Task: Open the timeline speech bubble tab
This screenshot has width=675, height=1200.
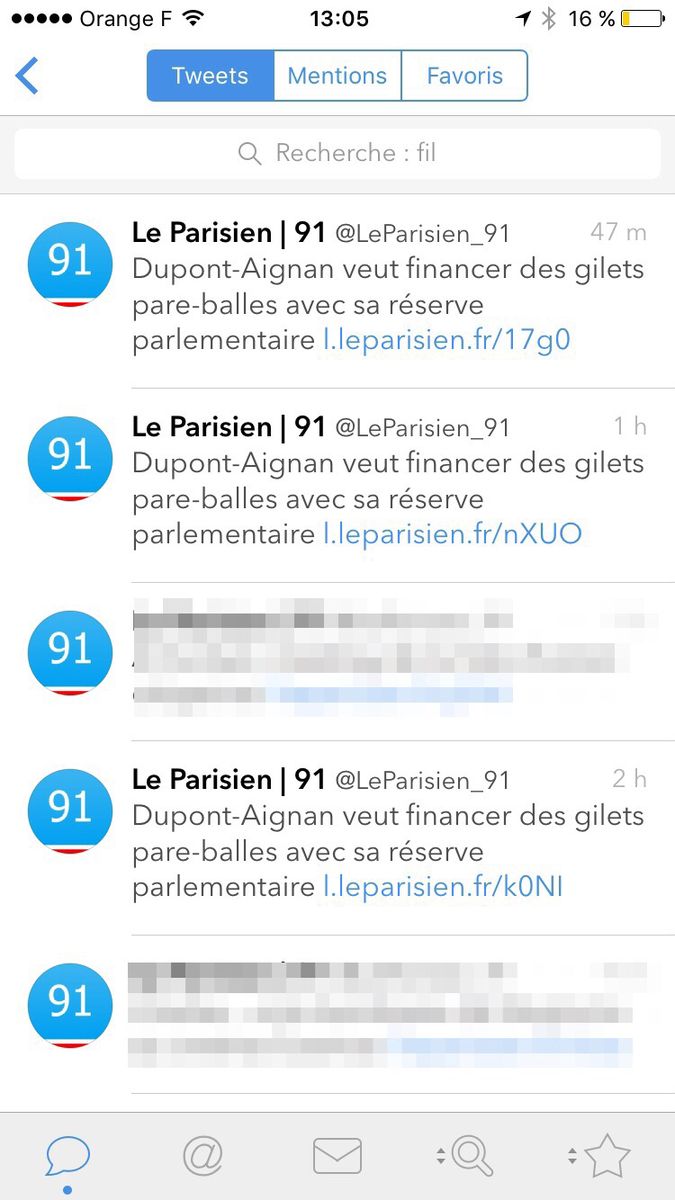Action: (67, 1157)
